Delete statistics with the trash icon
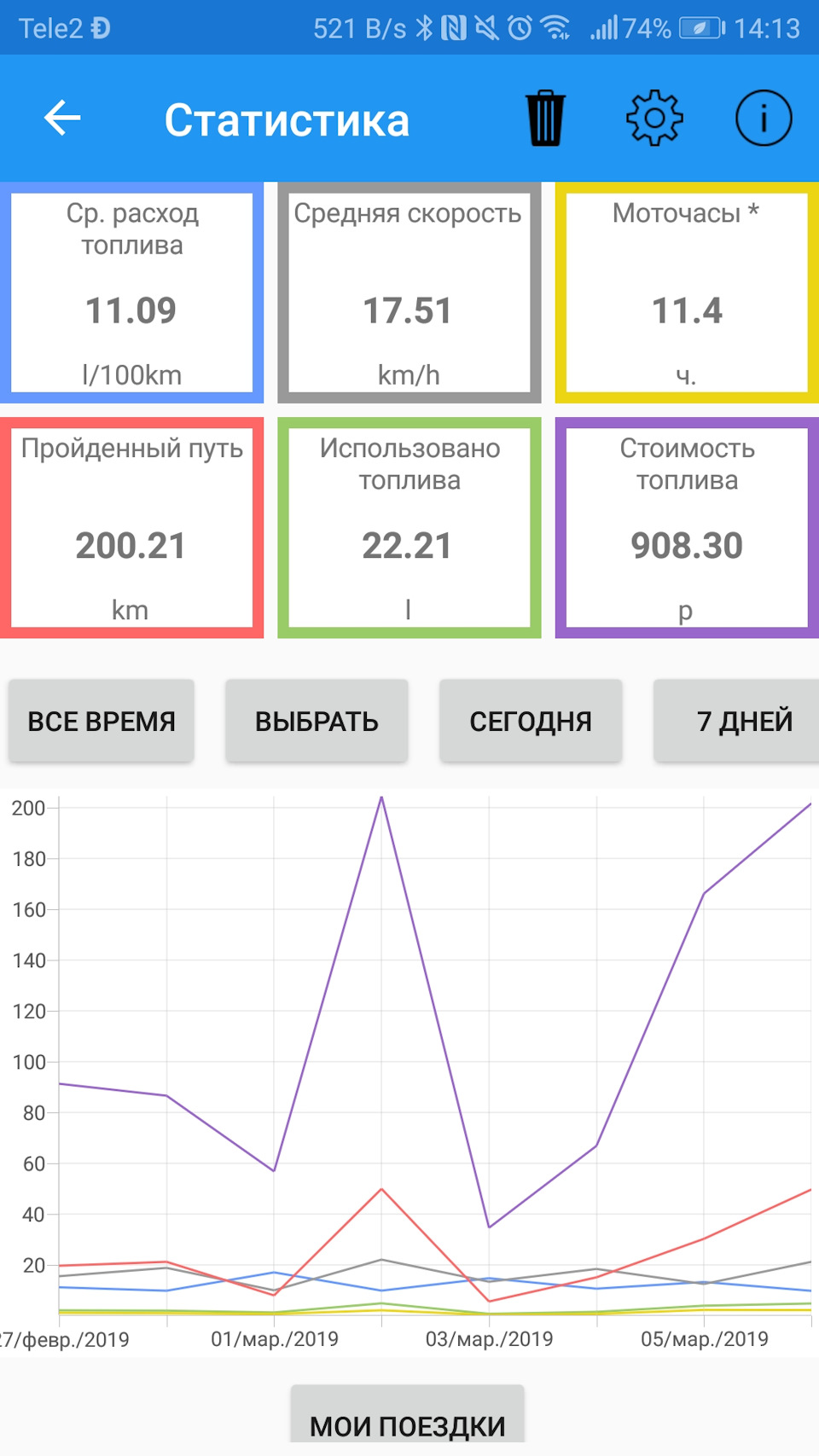Screen dimensions: 819x1456 coord(545,119)
